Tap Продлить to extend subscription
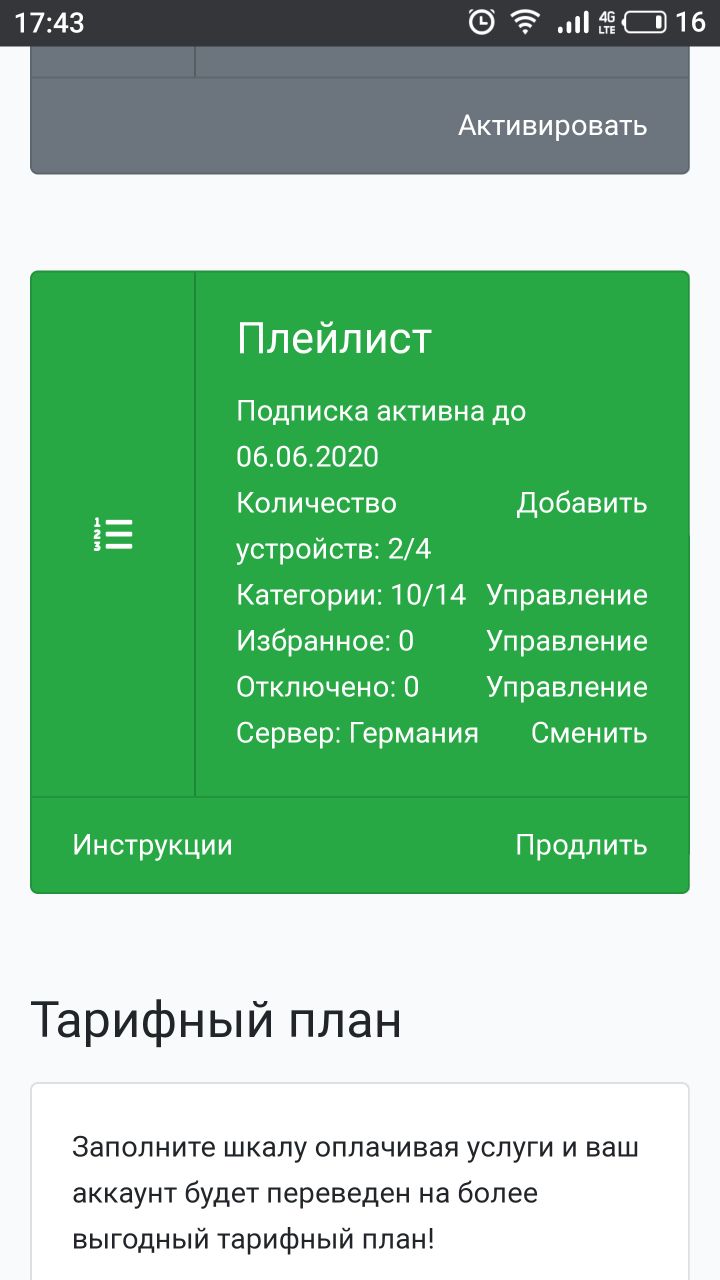The image size is (720, 1280). coord(581,845)
